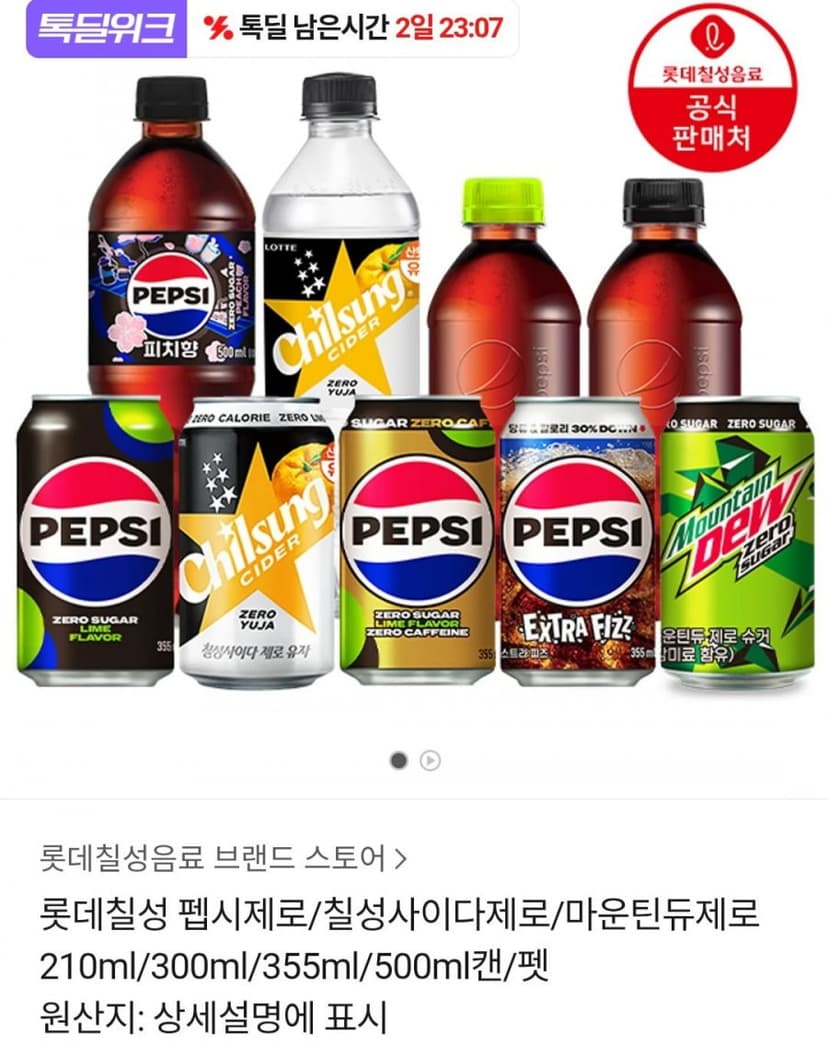828x1044 pixels.
Task: Open the 롯데칠성음료 브랜드 스토어 link
Action: pos(223,858)
